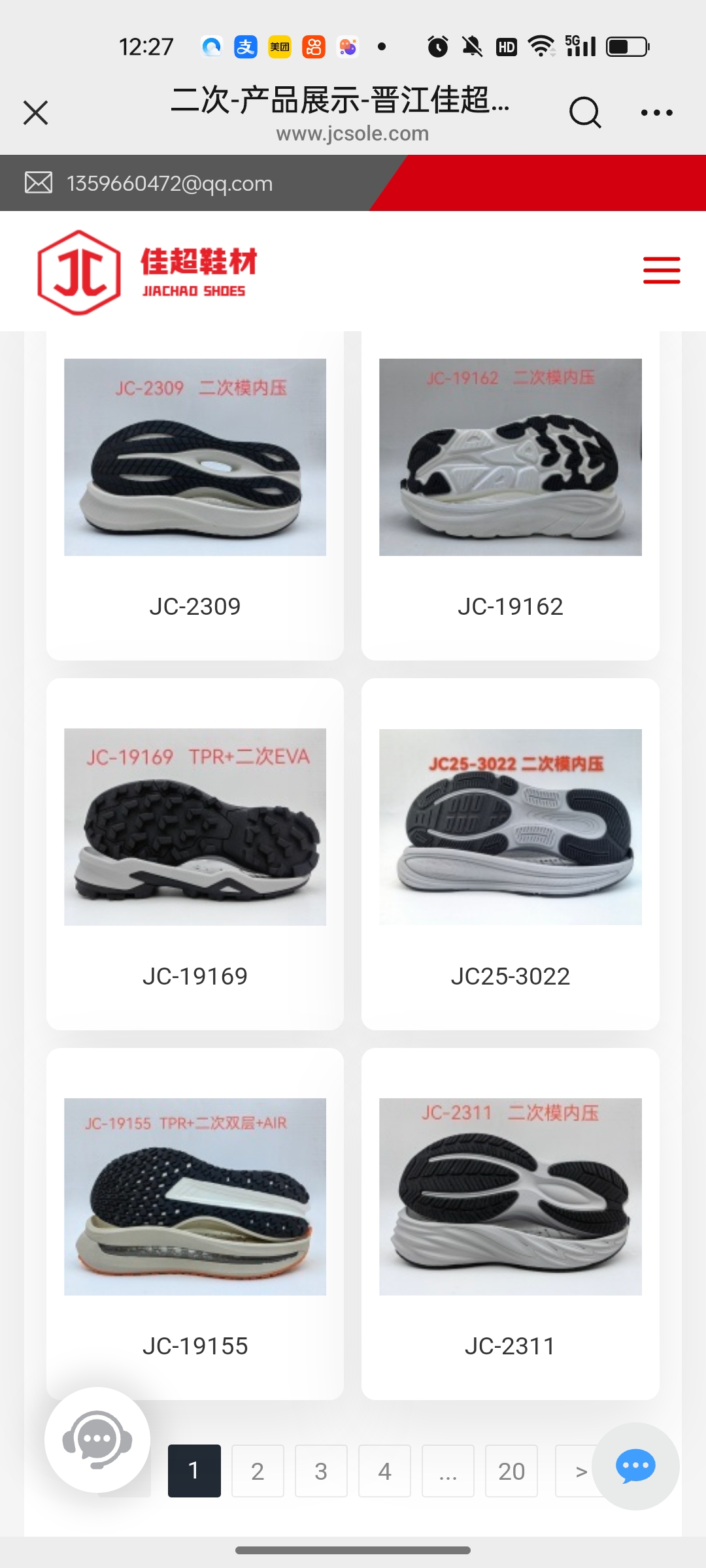Open product JC-19169 details
This screenshot has width=706, height=1568.
click(x=195, y=856)
